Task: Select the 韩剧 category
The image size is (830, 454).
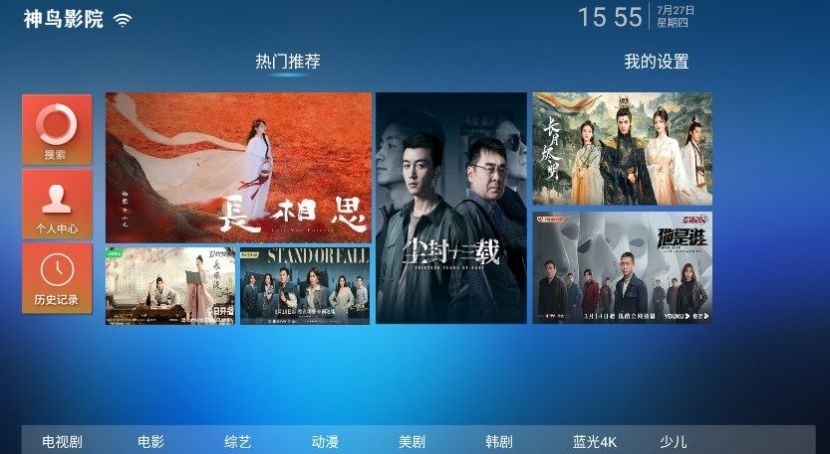Action: [x=498, y=441]
